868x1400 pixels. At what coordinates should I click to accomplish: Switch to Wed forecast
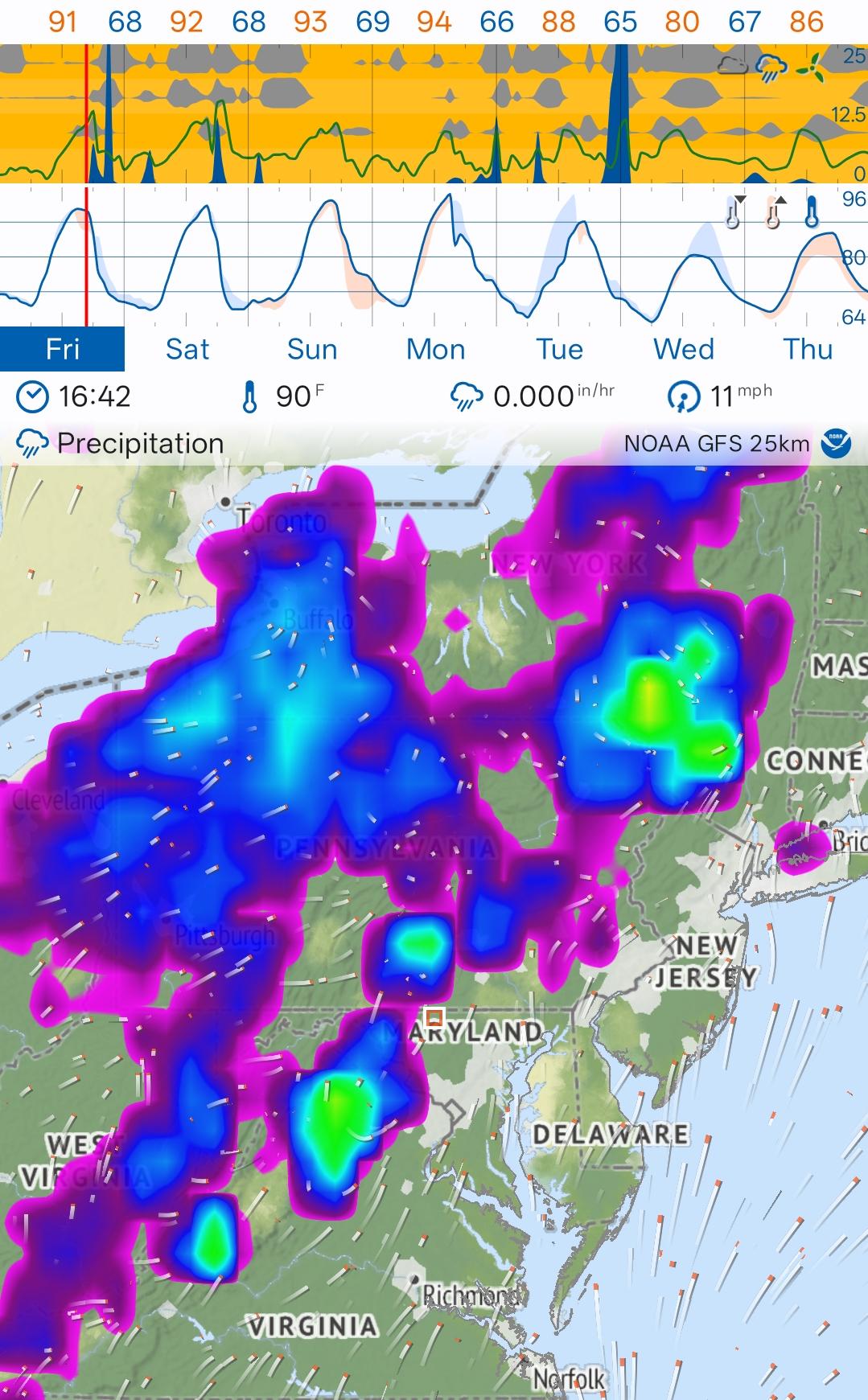pyautogui.click(x=683, y=349)
